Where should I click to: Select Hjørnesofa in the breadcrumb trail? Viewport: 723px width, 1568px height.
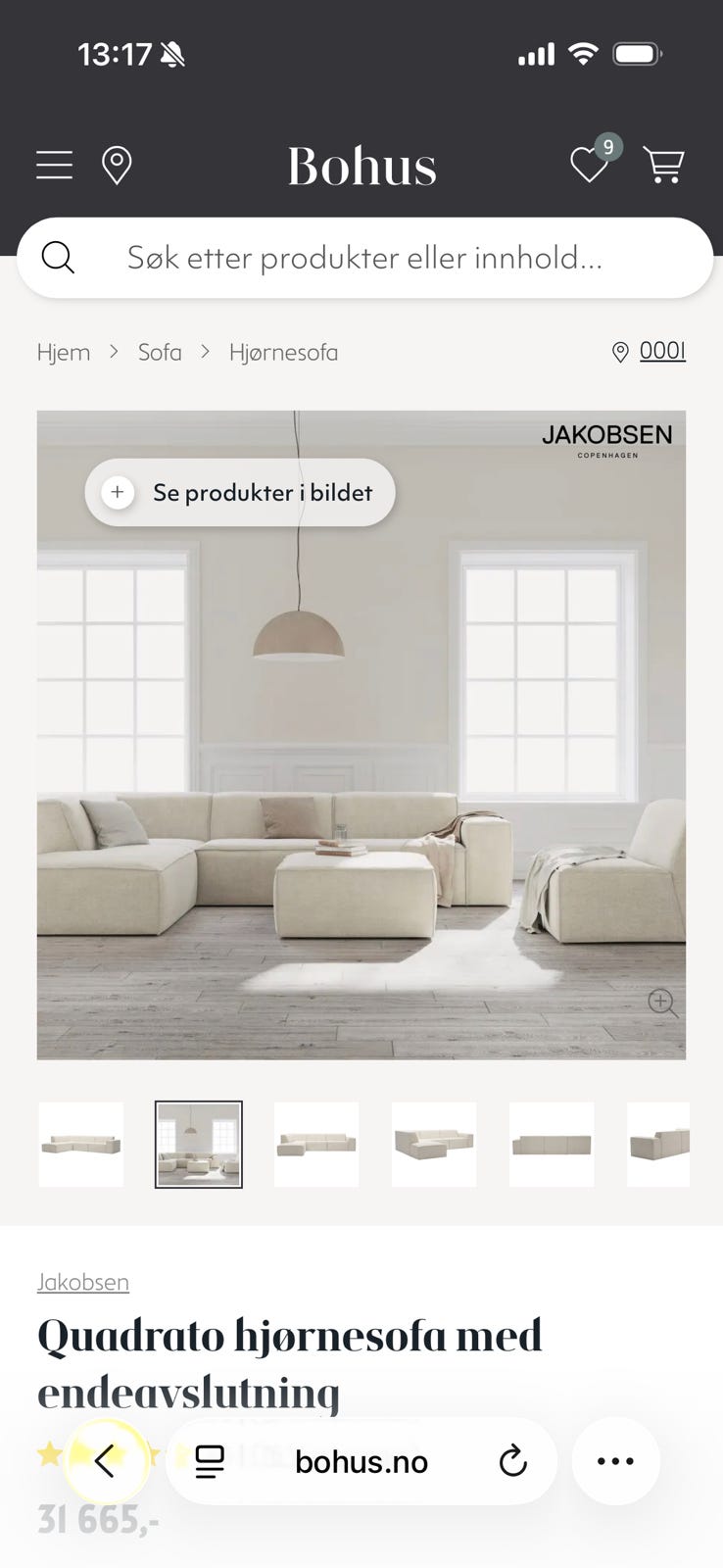(x=283, y=352)
